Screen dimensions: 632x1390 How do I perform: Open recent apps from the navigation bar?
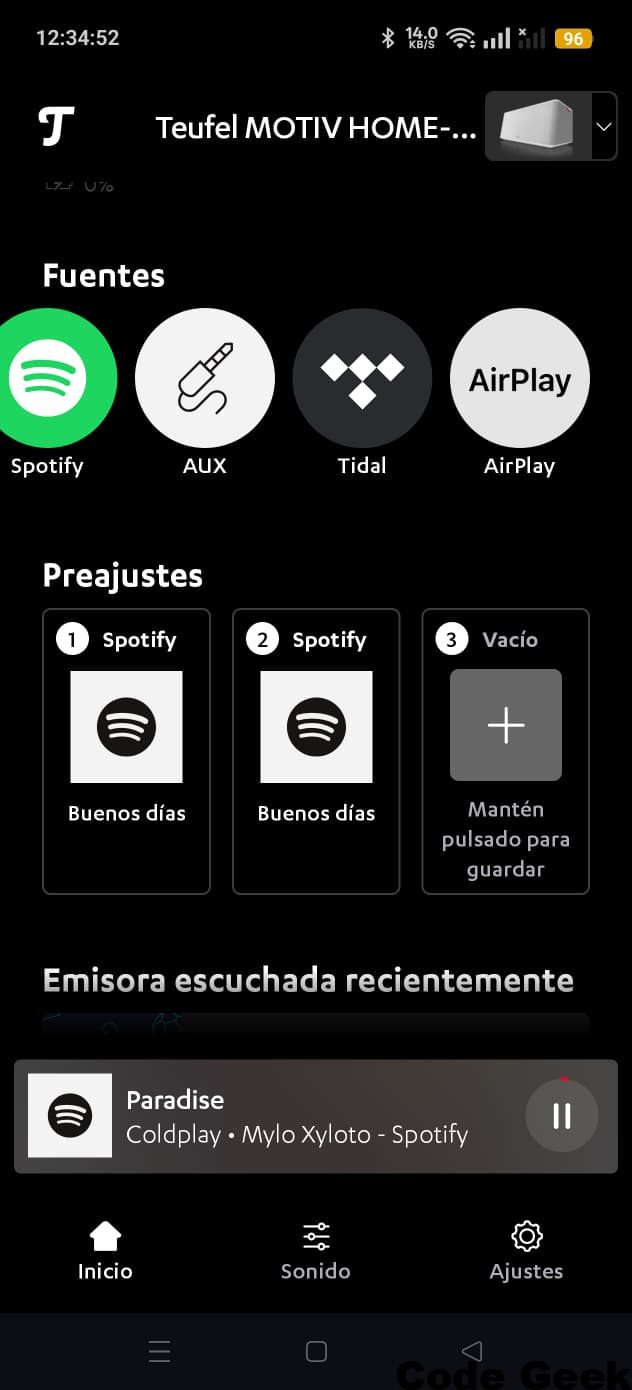pyautogui.click(x=160, y=1352)
